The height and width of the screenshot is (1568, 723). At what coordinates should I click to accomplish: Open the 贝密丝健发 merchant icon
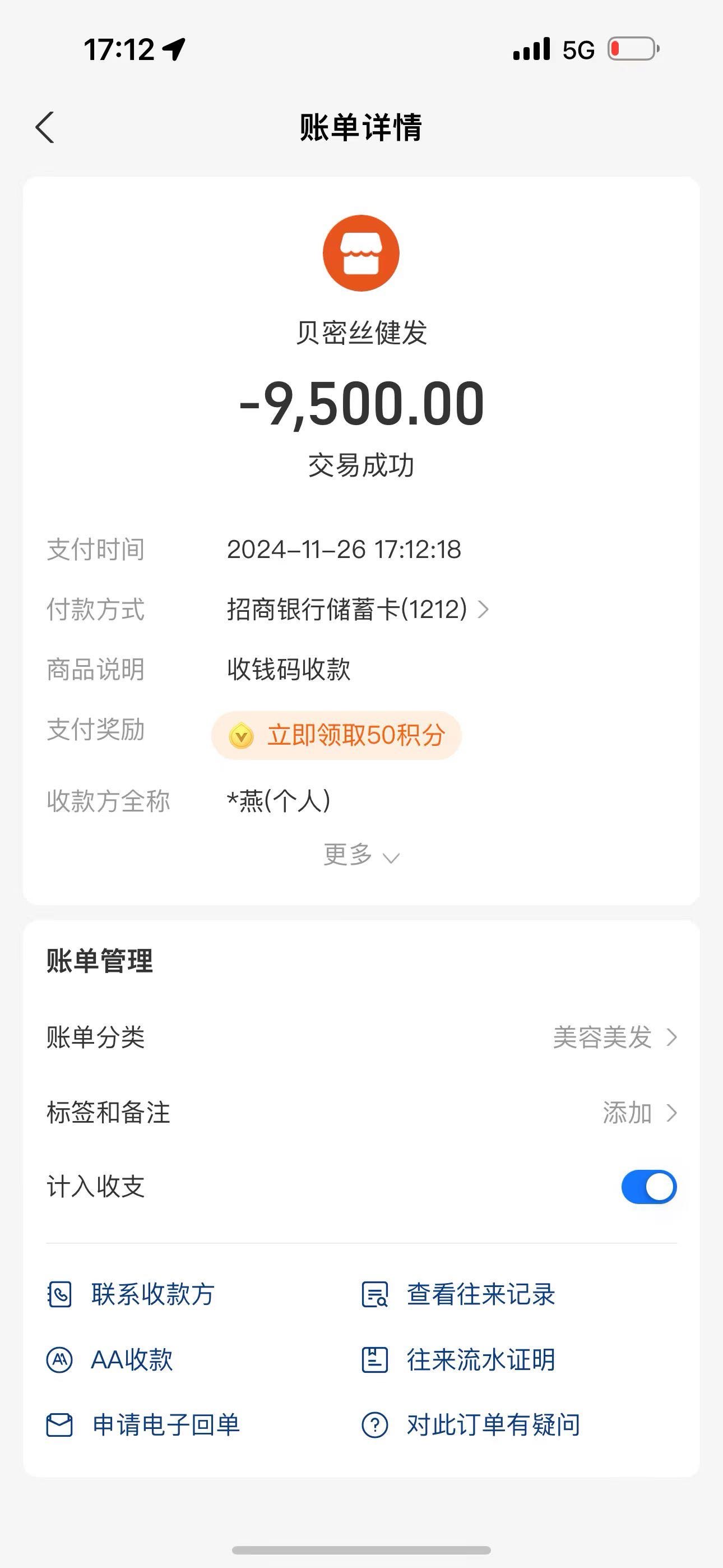coord(361,252)
